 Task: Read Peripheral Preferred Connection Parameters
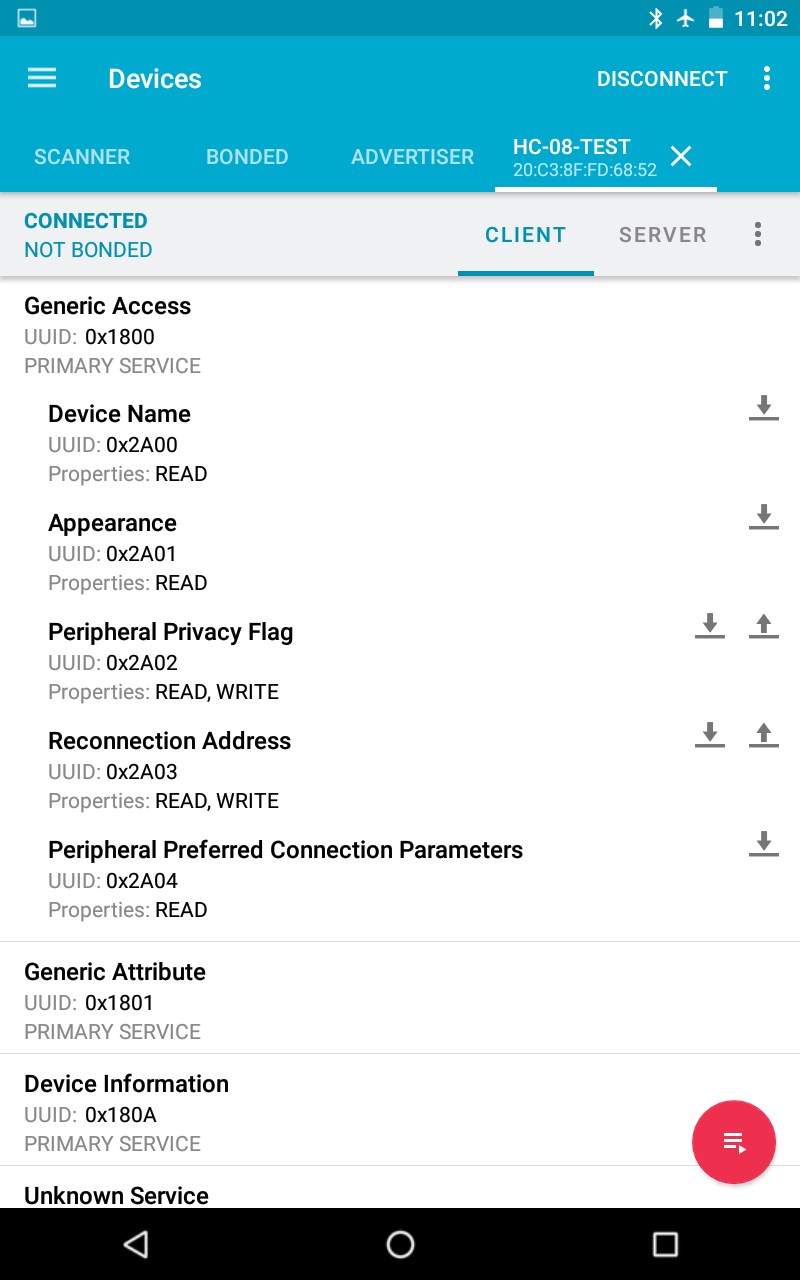tap(763, 843)
